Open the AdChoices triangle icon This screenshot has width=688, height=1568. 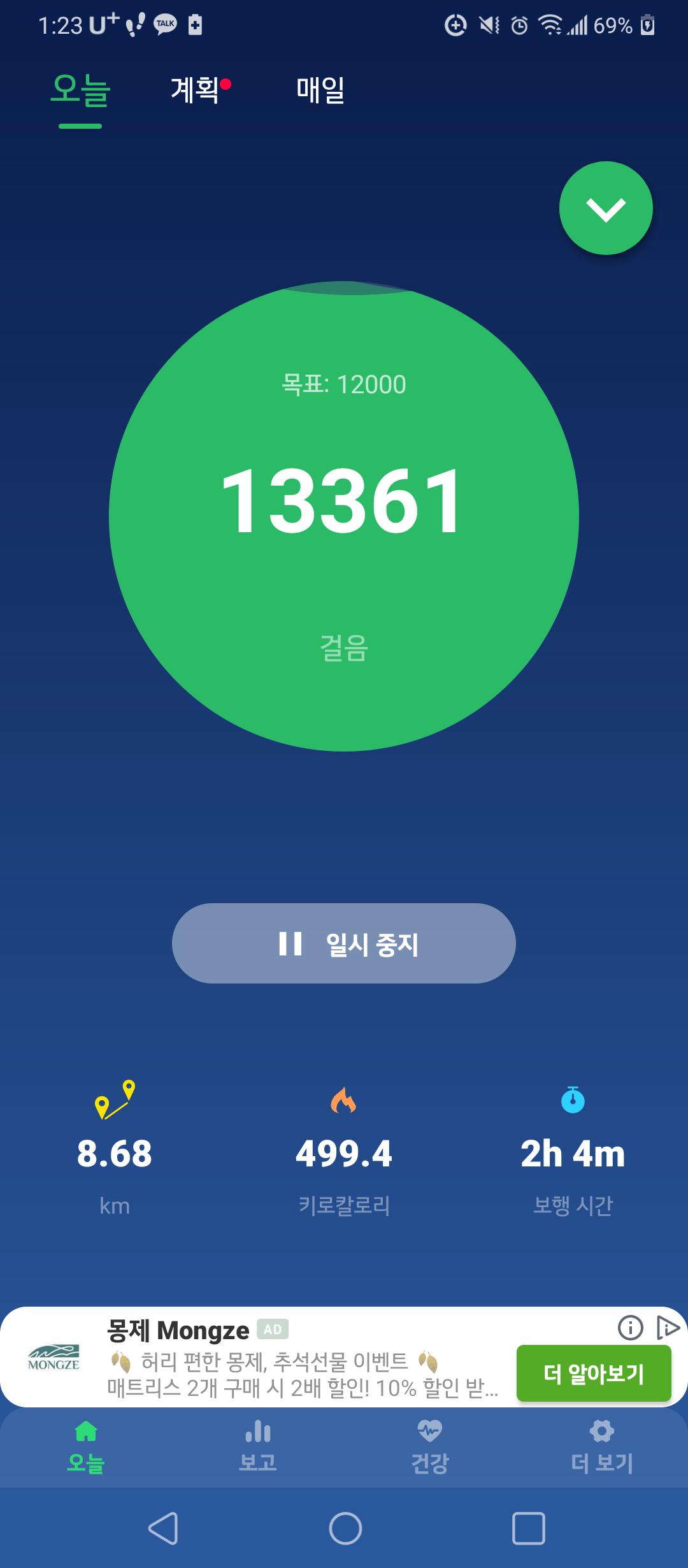click(x=667, y=1328)
